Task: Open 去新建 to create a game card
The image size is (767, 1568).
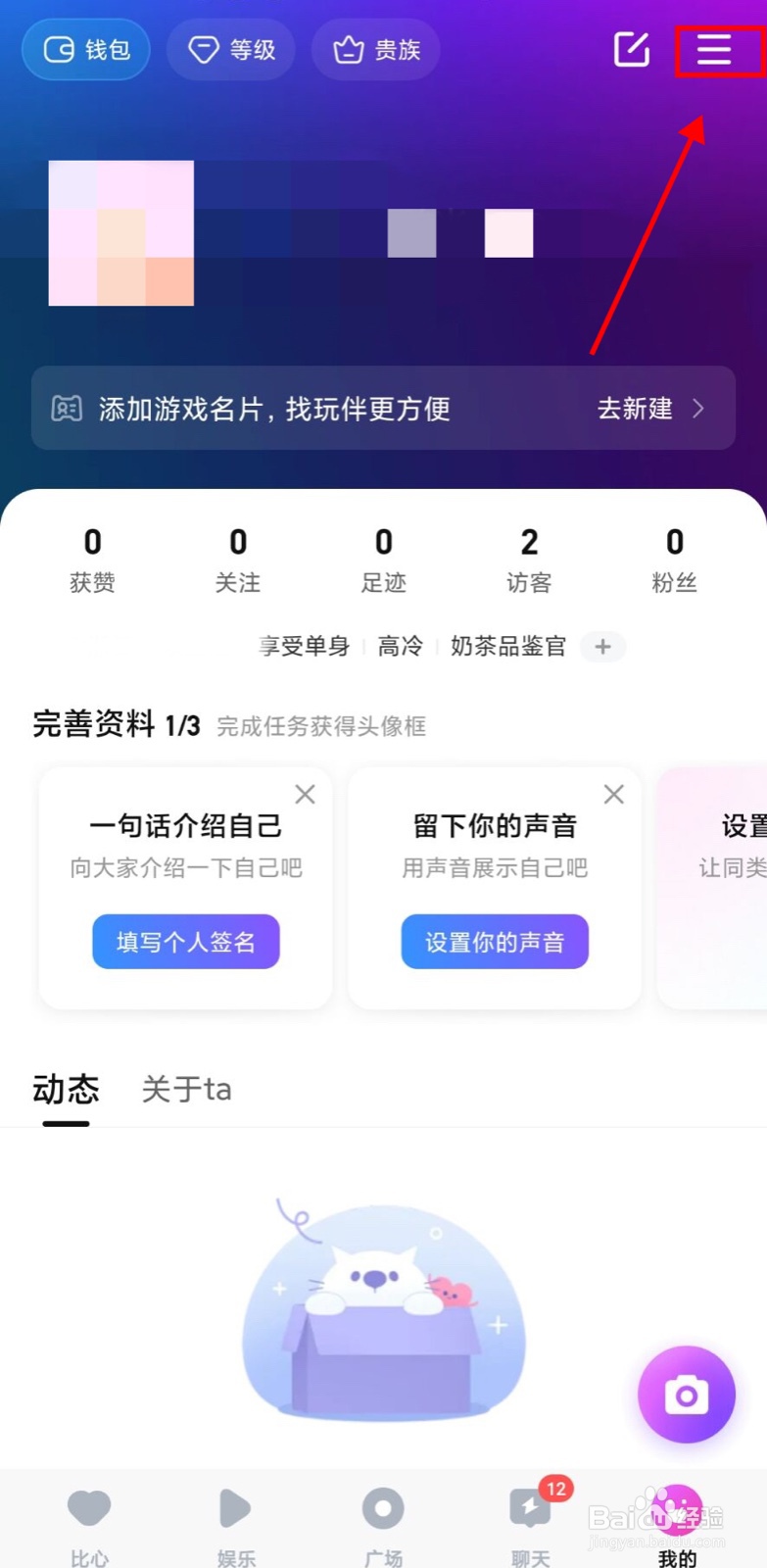Action: coord(636,409)
